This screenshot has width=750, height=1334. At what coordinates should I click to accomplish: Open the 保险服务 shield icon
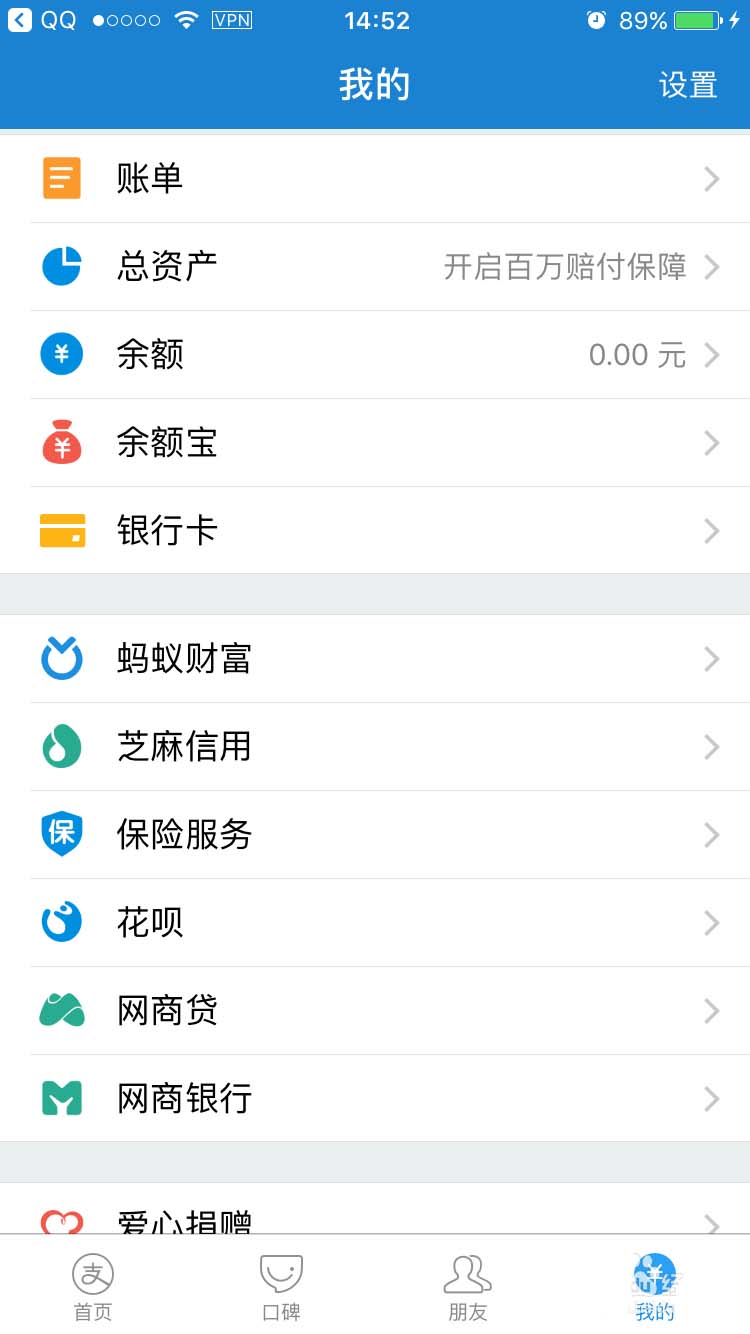tap(60, 834)
